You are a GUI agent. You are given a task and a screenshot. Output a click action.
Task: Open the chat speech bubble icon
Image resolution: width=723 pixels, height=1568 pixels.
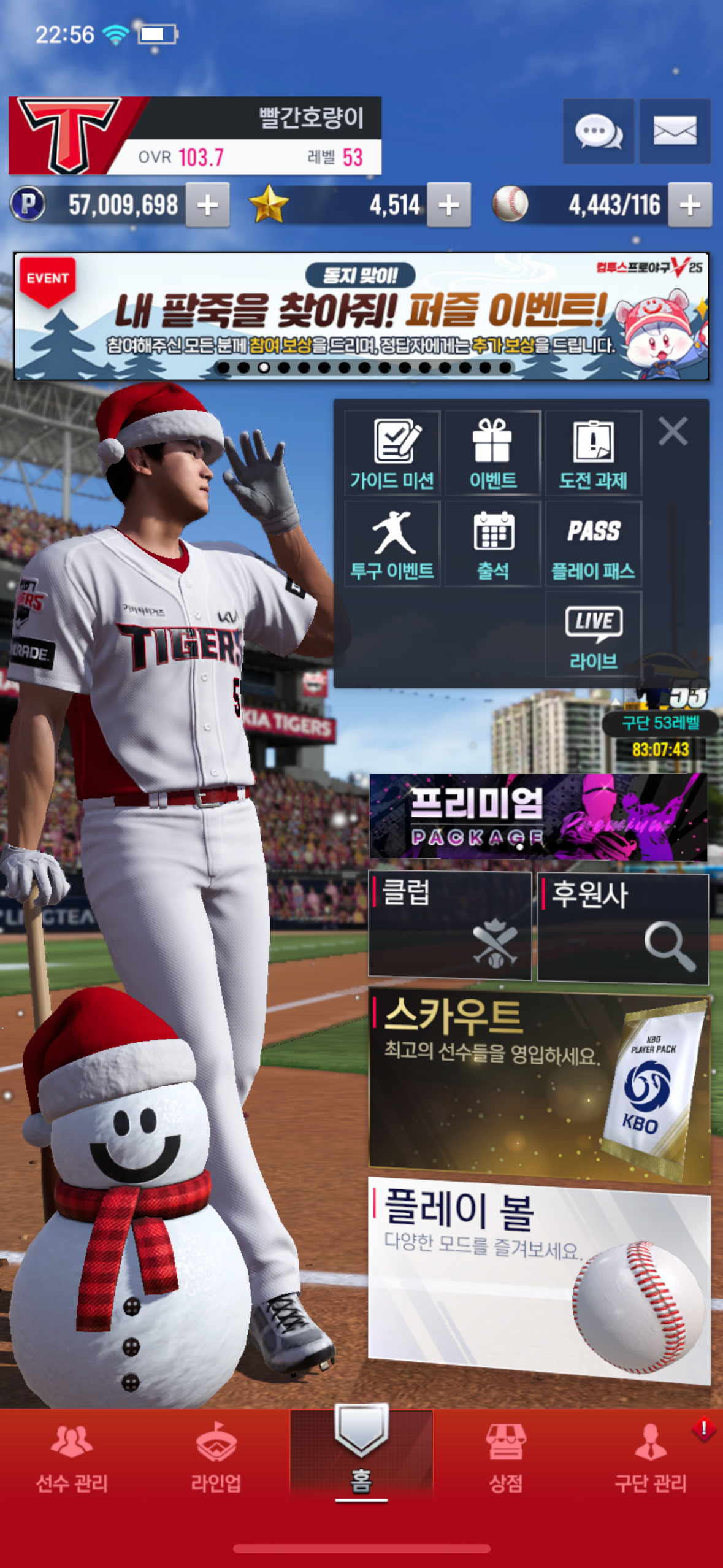(x=598, y=131)
